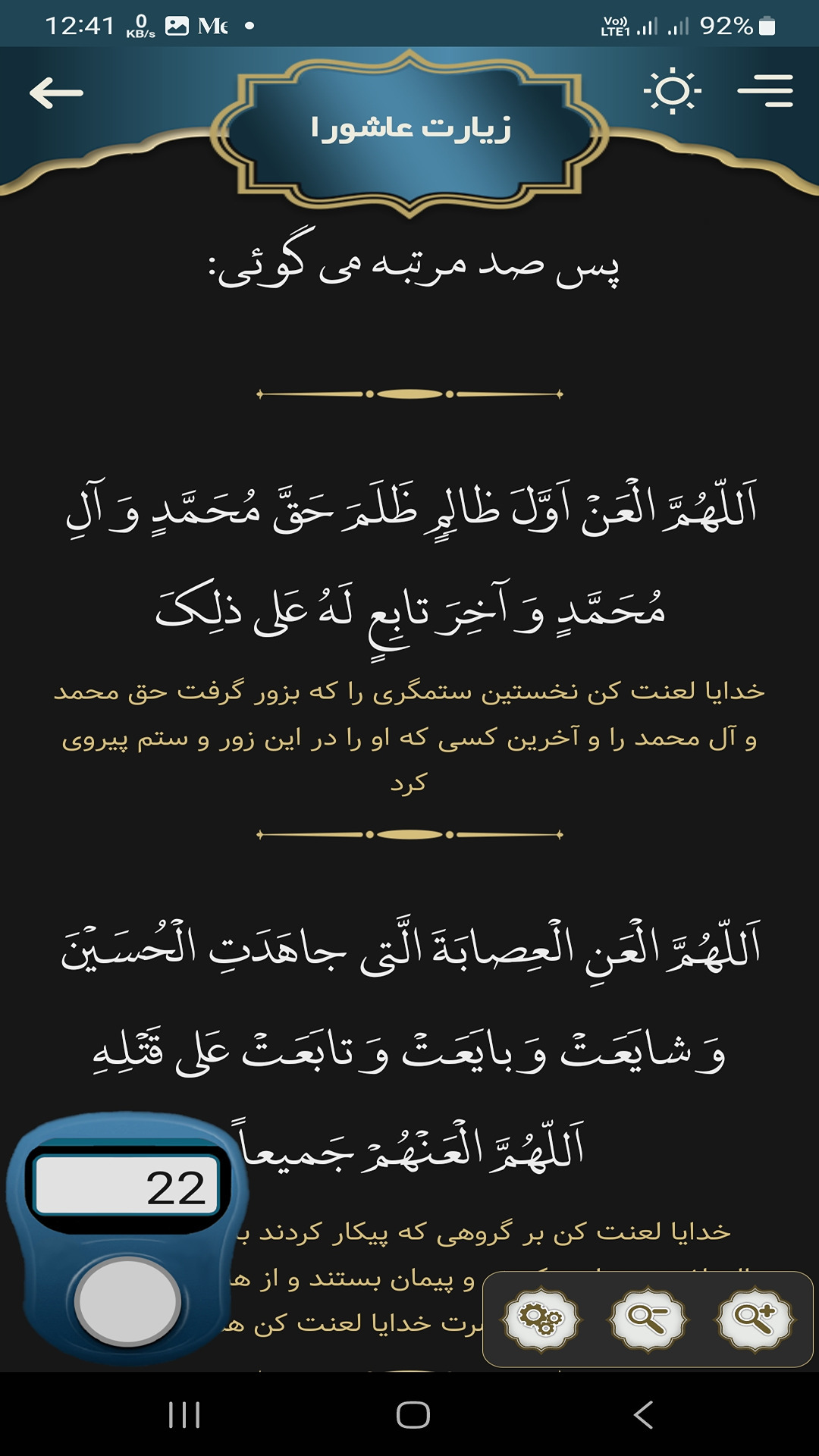This screenshot has height=1456, width=819.
Task: Increase text size with zoom-in magnifier
Action: [x=754, y=1319]
